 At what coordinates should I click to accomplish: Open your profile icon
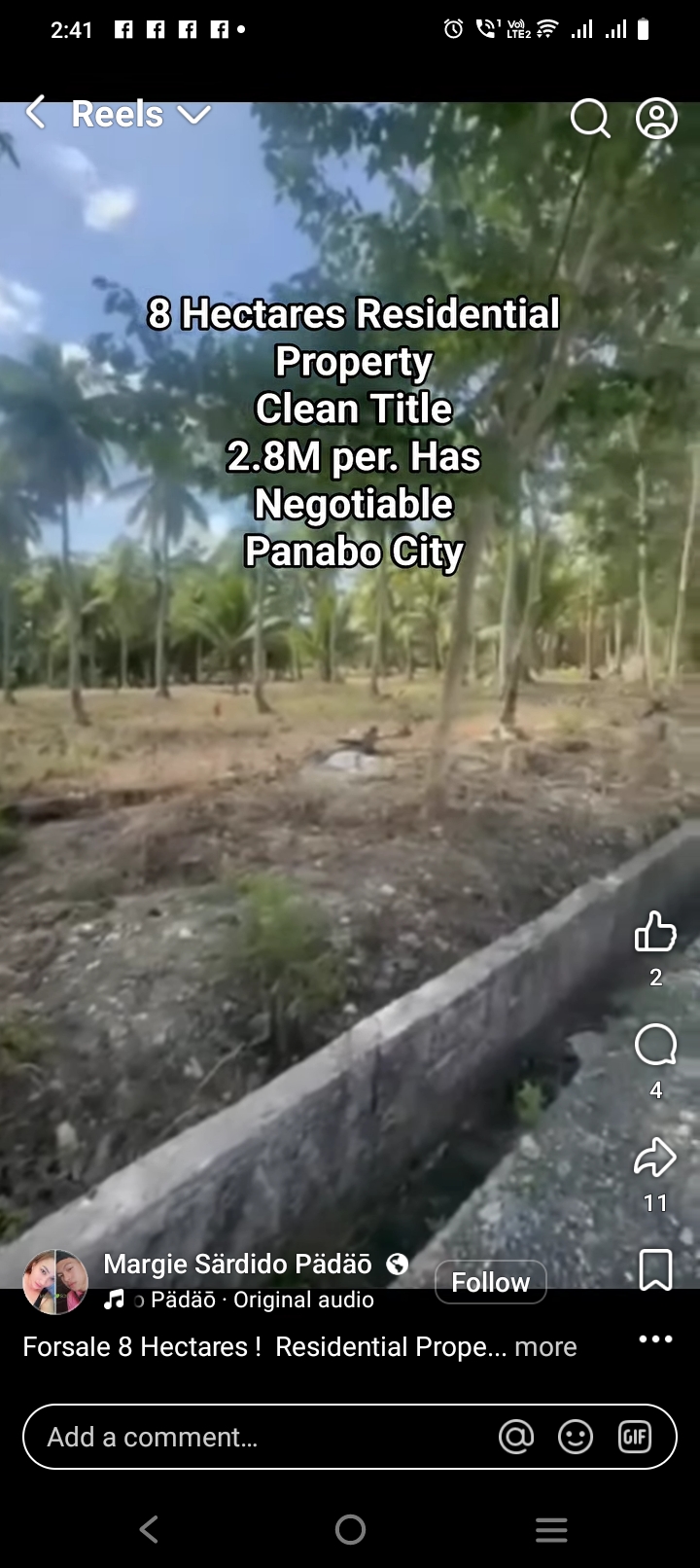656,119
